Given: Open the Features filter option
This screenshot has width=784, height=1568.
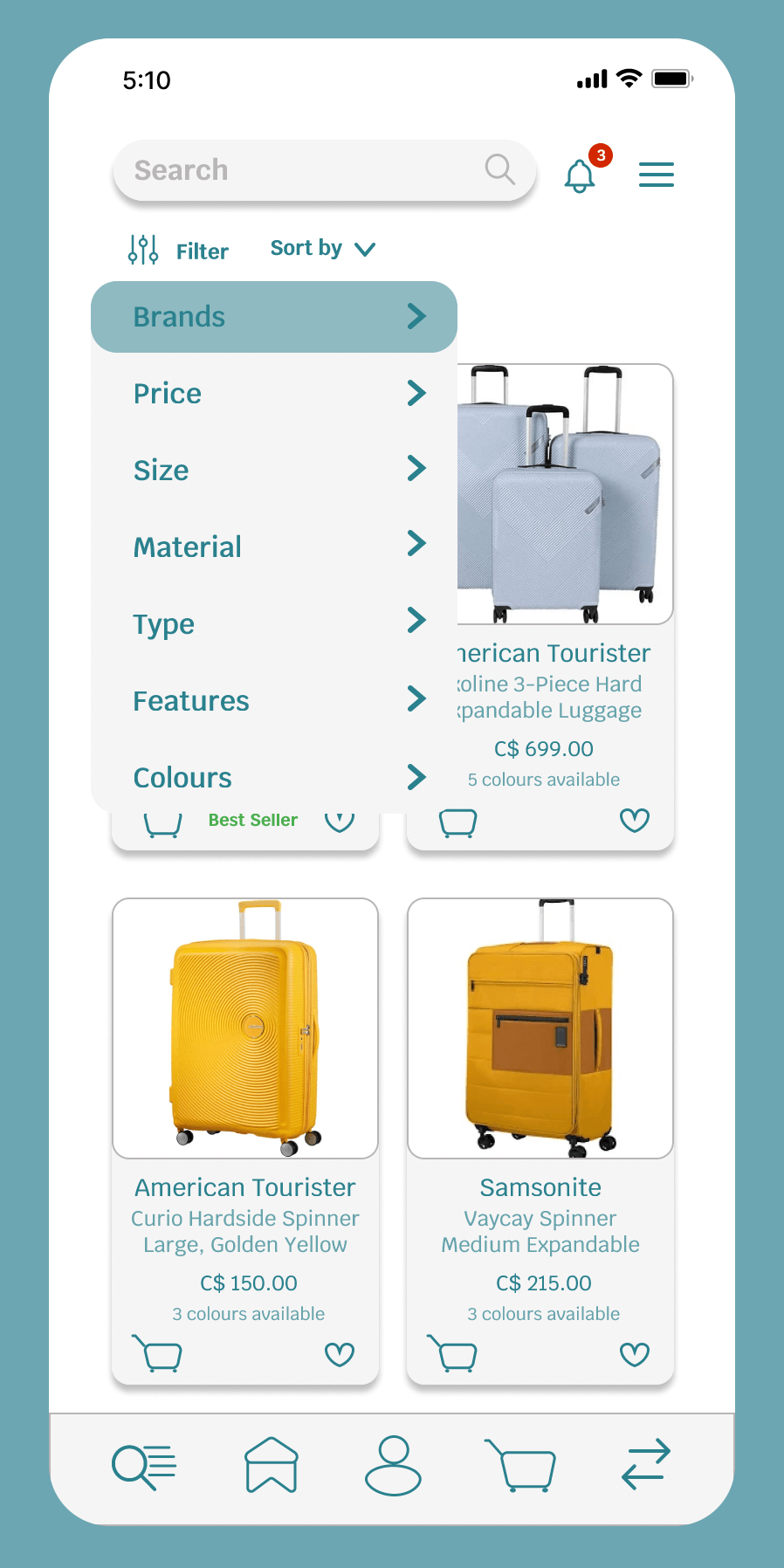Looking at the screenshot, I should pyautogui.click(x=274, y=701).
